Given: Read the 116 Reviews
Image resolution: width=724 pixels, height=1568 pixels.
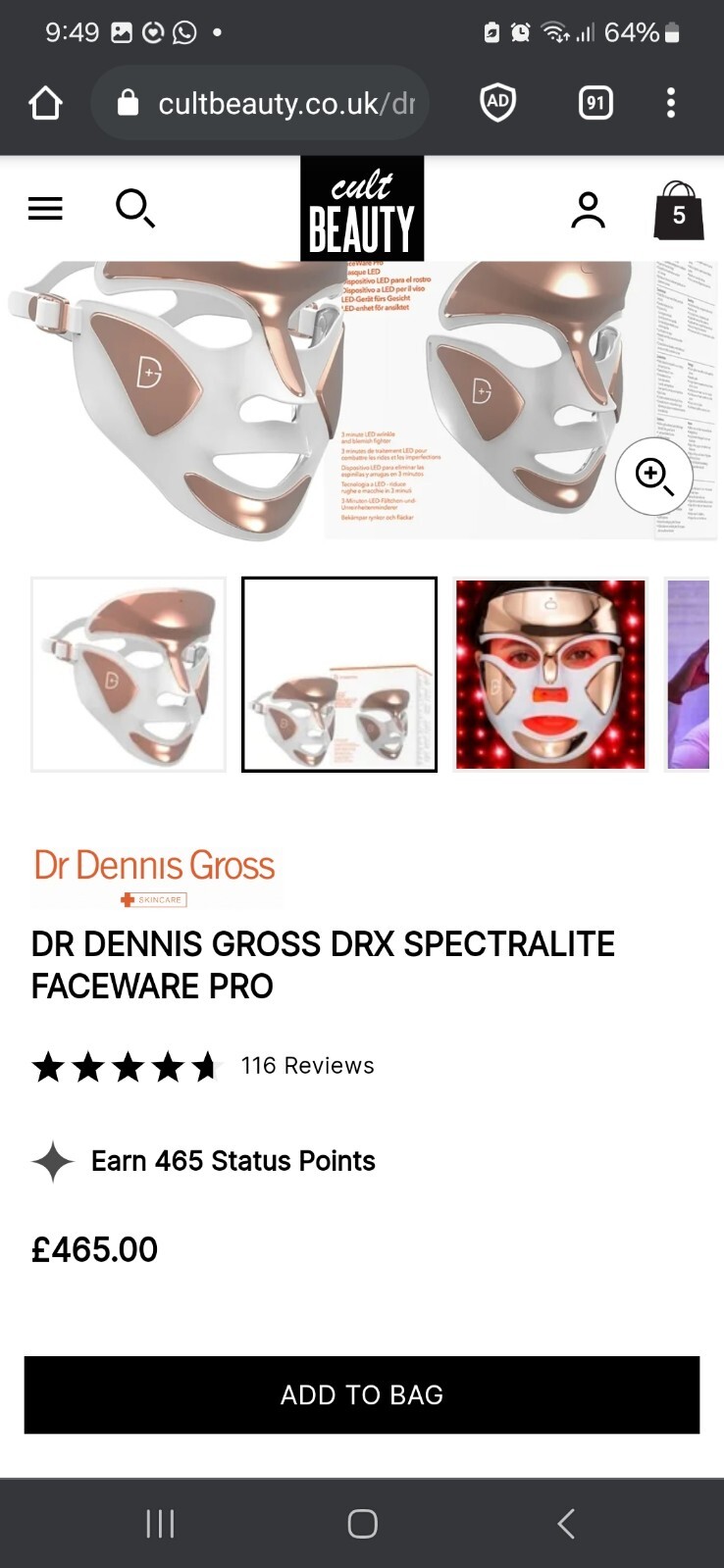Looking at the screenshot, I should (307, 1066).
